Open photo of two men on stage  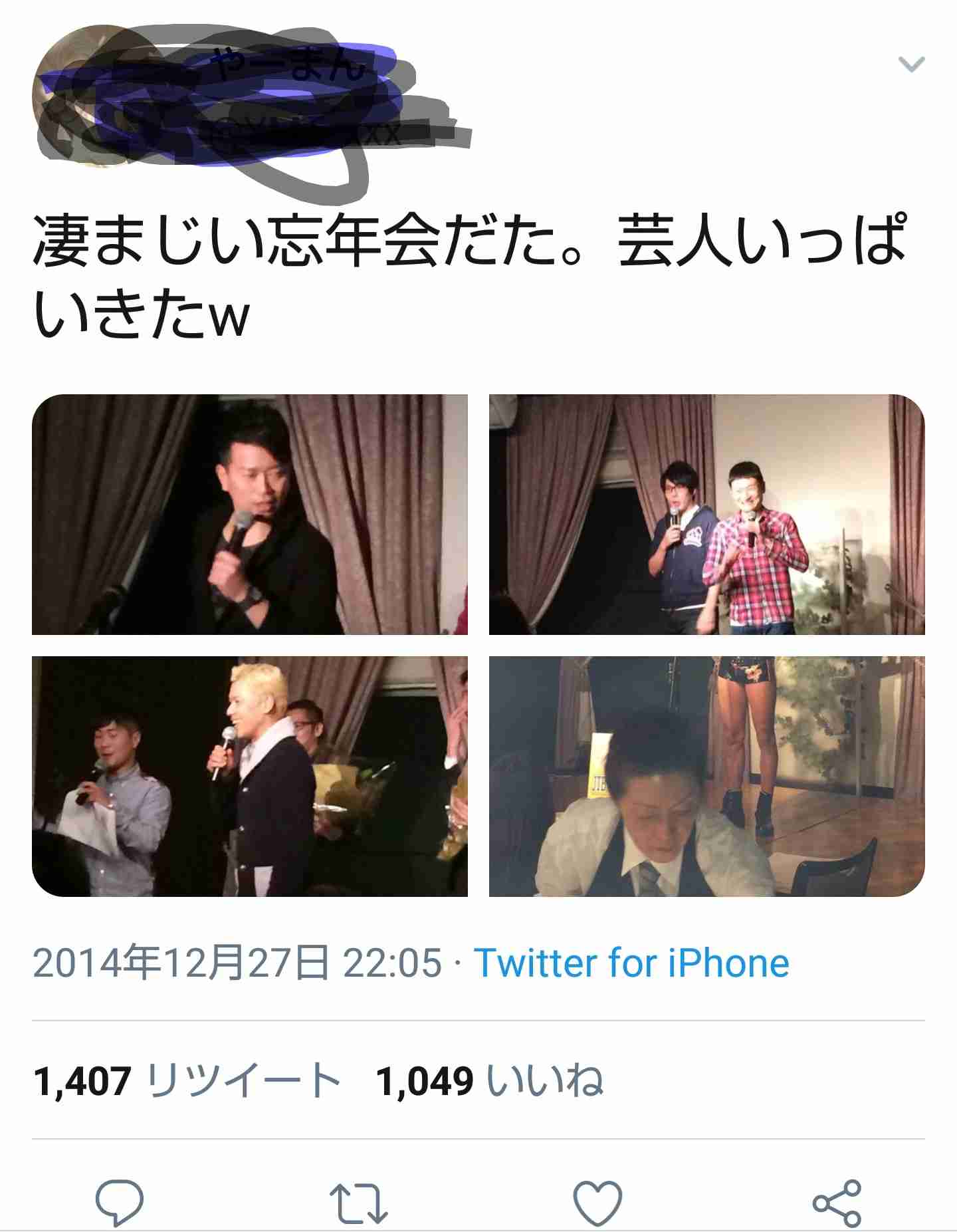coord(706,515)
